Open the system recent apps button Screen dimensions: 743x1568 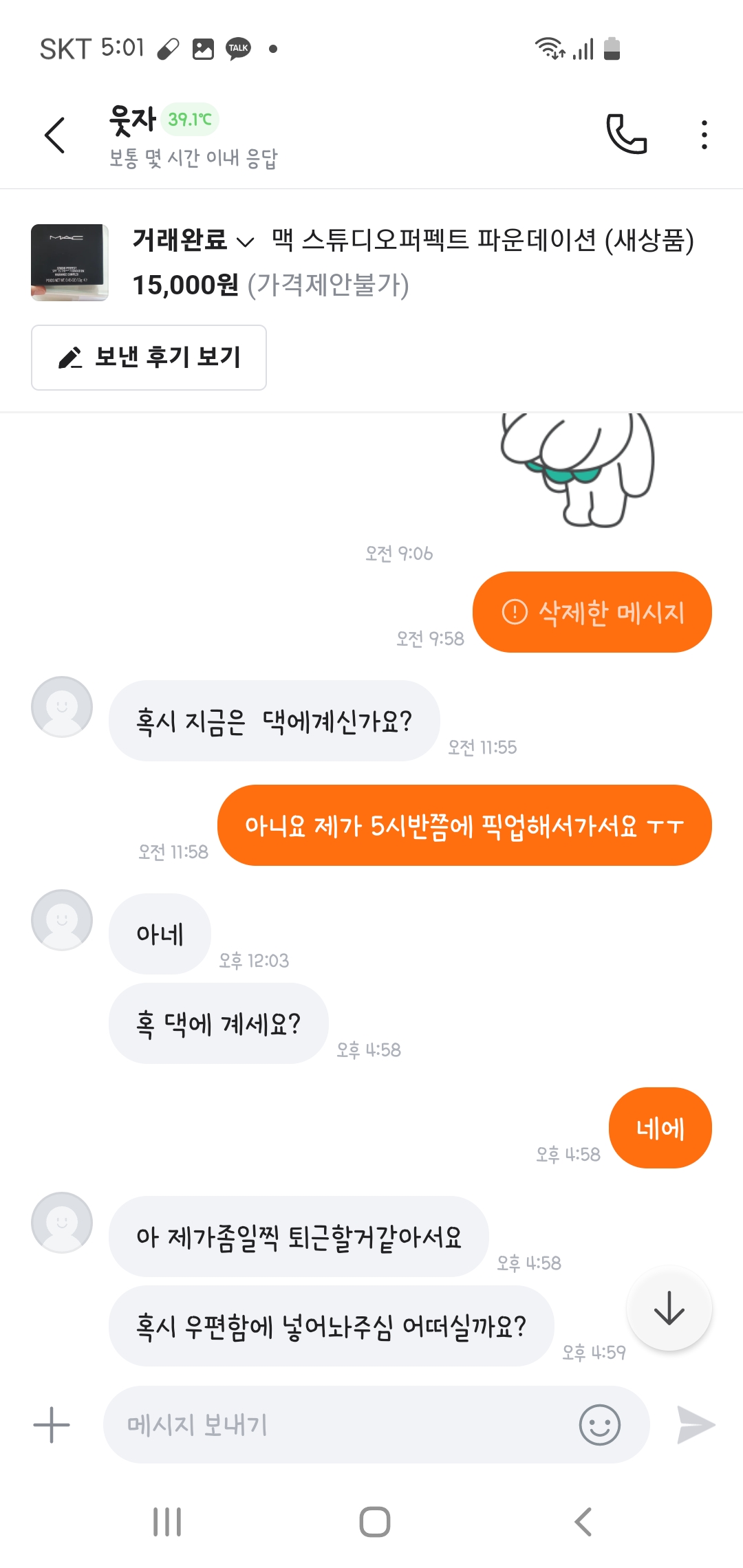[x=167, y=1521]
